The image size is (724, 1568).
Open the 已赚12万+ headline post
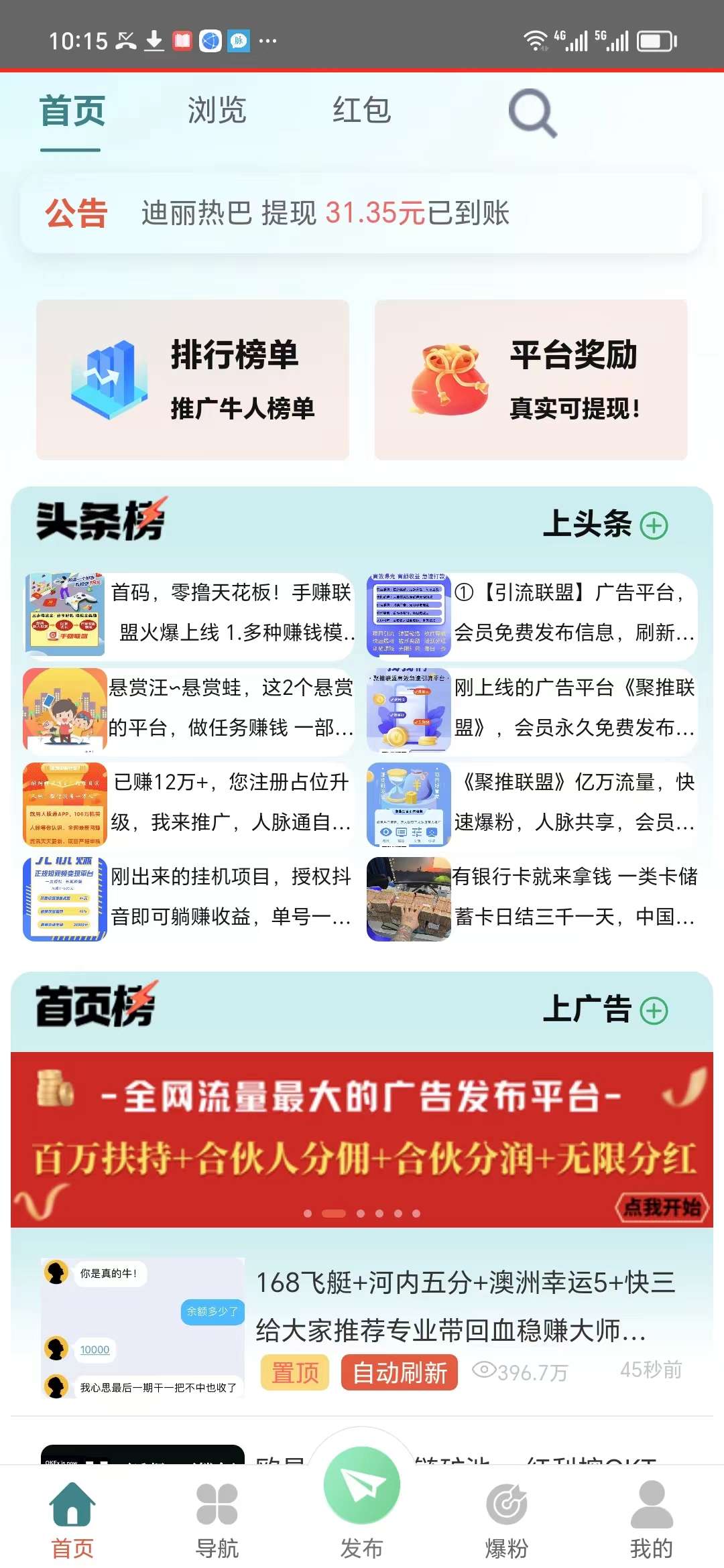click(x=191, y=803)
